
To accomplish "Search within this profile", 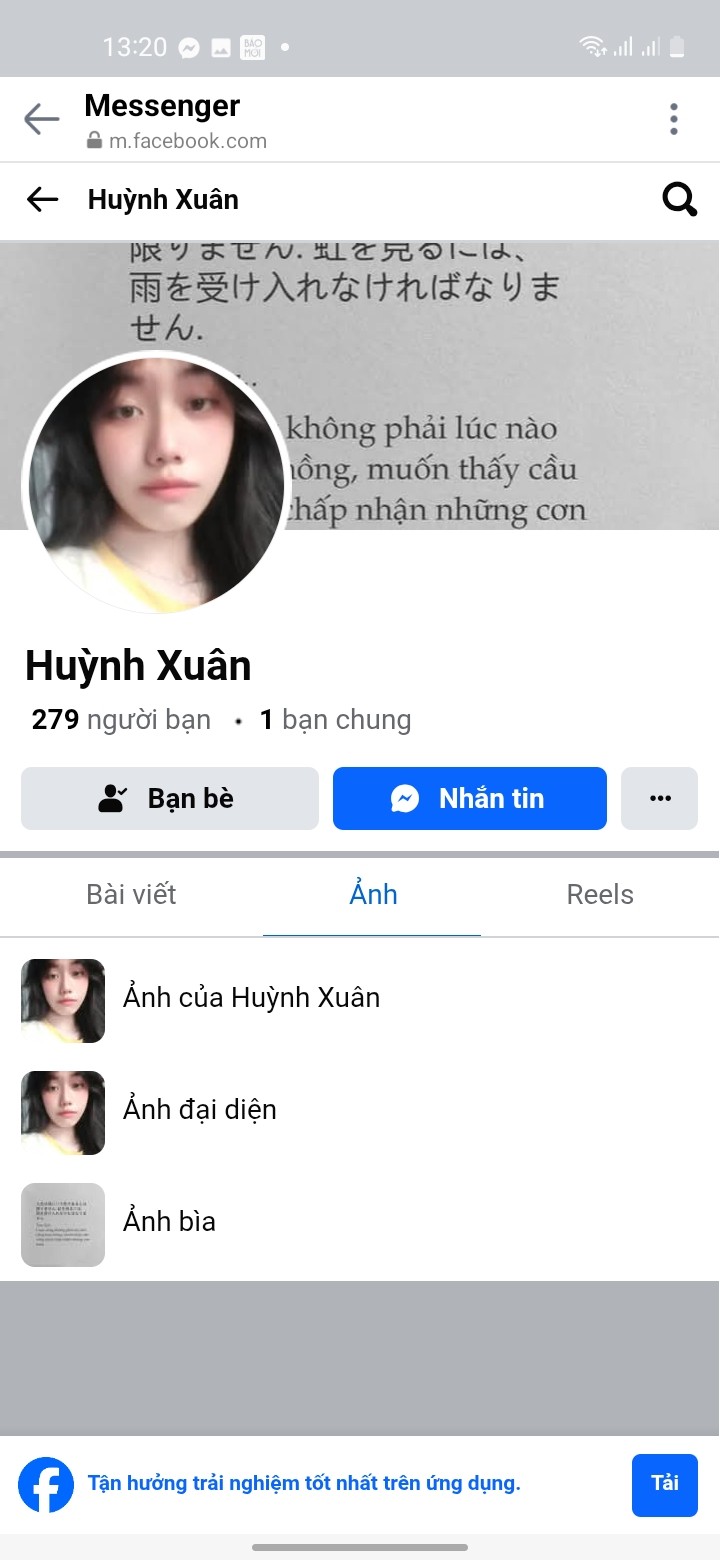I will tap(679, 200).
